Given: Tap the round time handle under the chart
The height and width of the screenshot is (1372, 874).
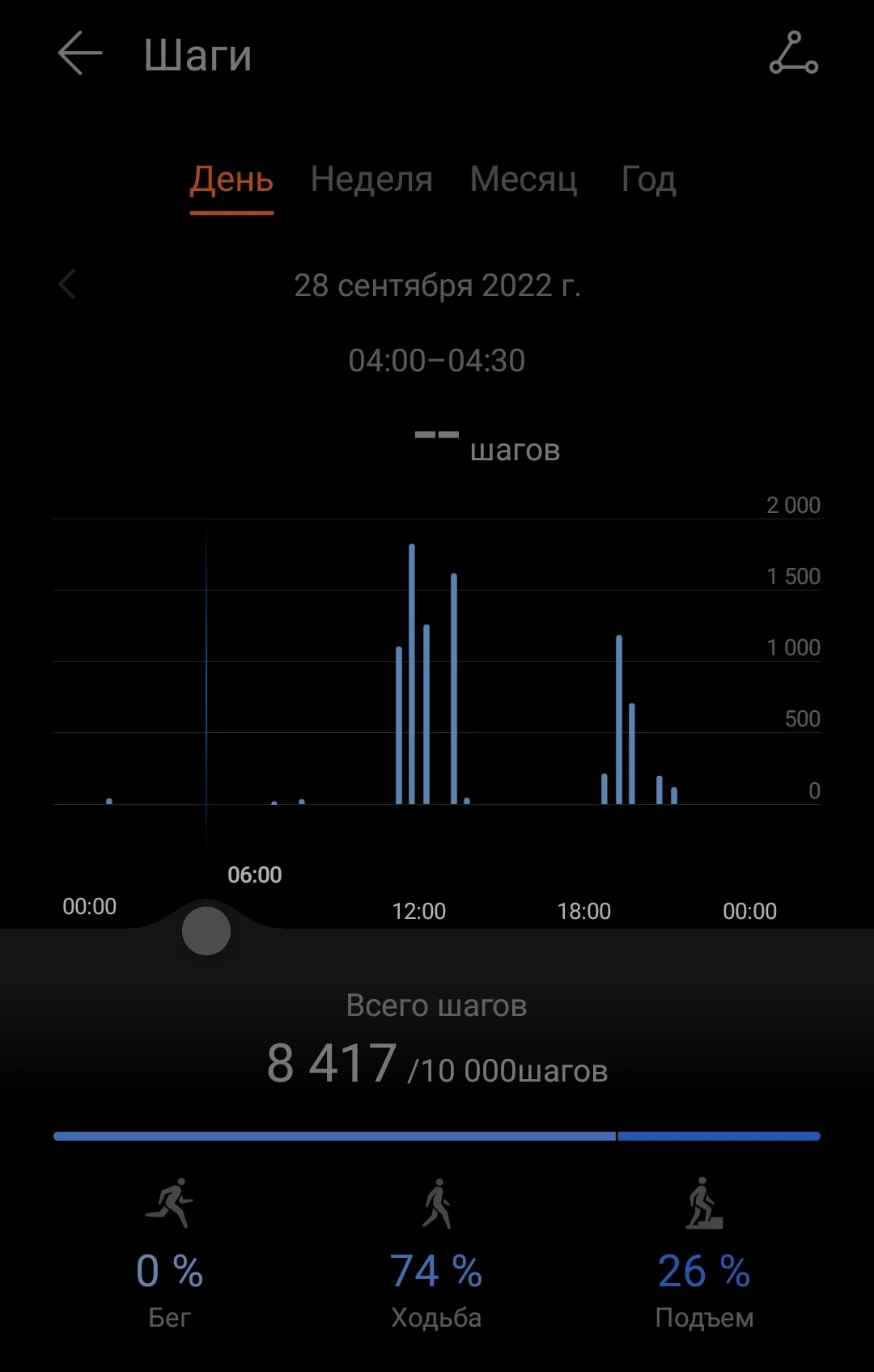Looking at the screenshot, I should [206, 931].
